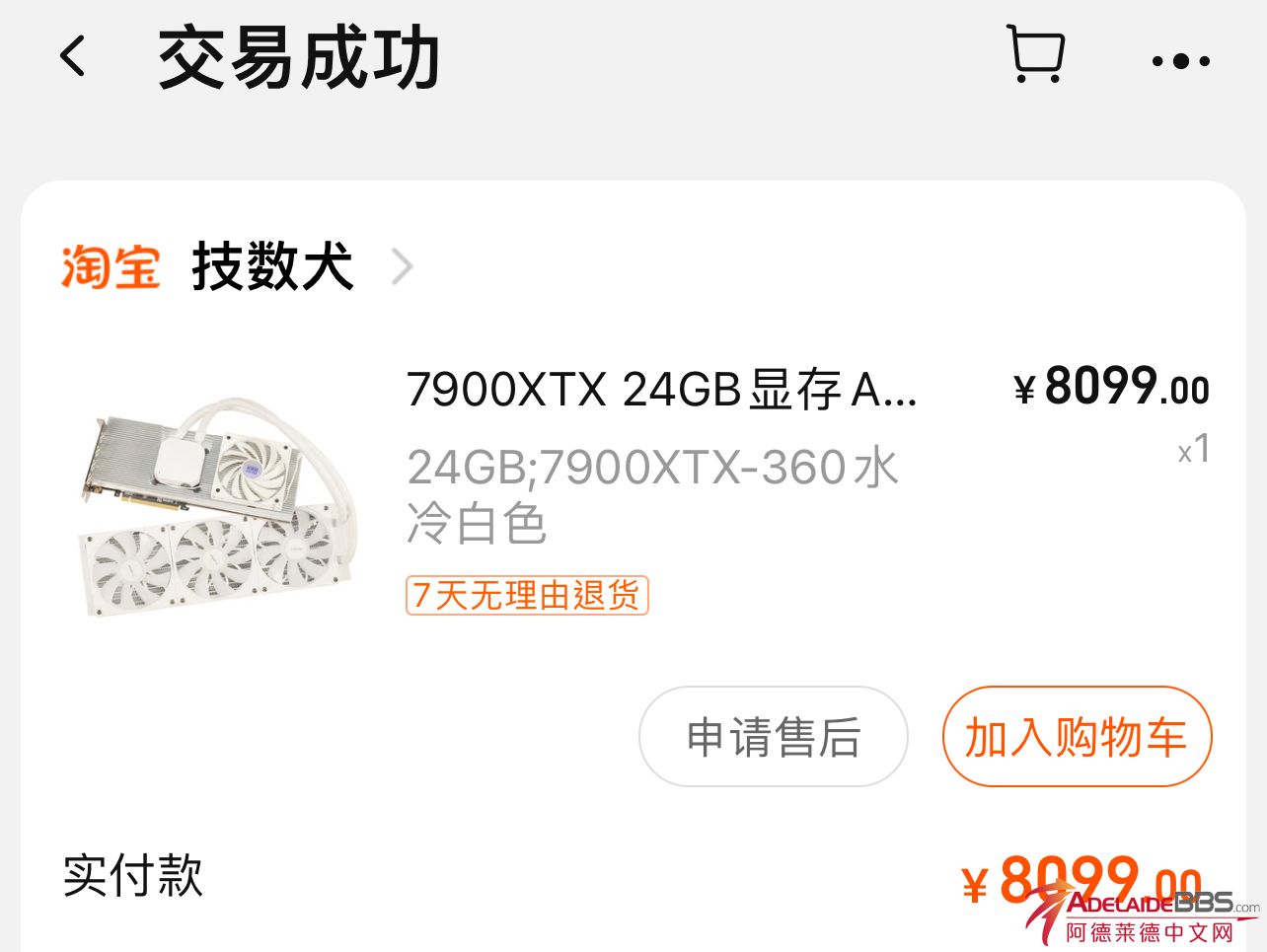The image size is (1267, 952).
Task: Open the shopping cart icon
Action: 1035,54
